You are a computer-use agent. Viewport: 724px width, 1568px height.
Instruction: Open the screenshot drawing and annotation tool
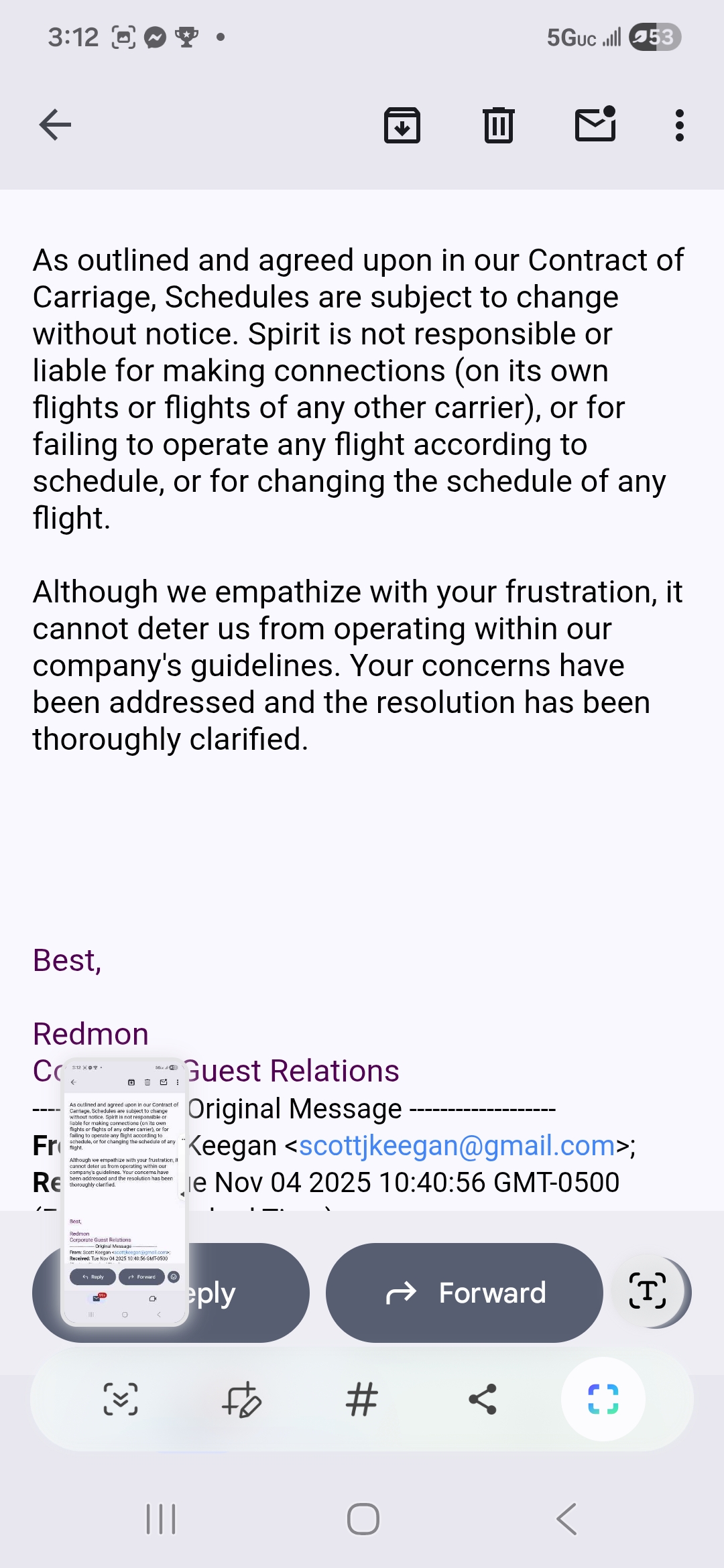coord(242,1398)
